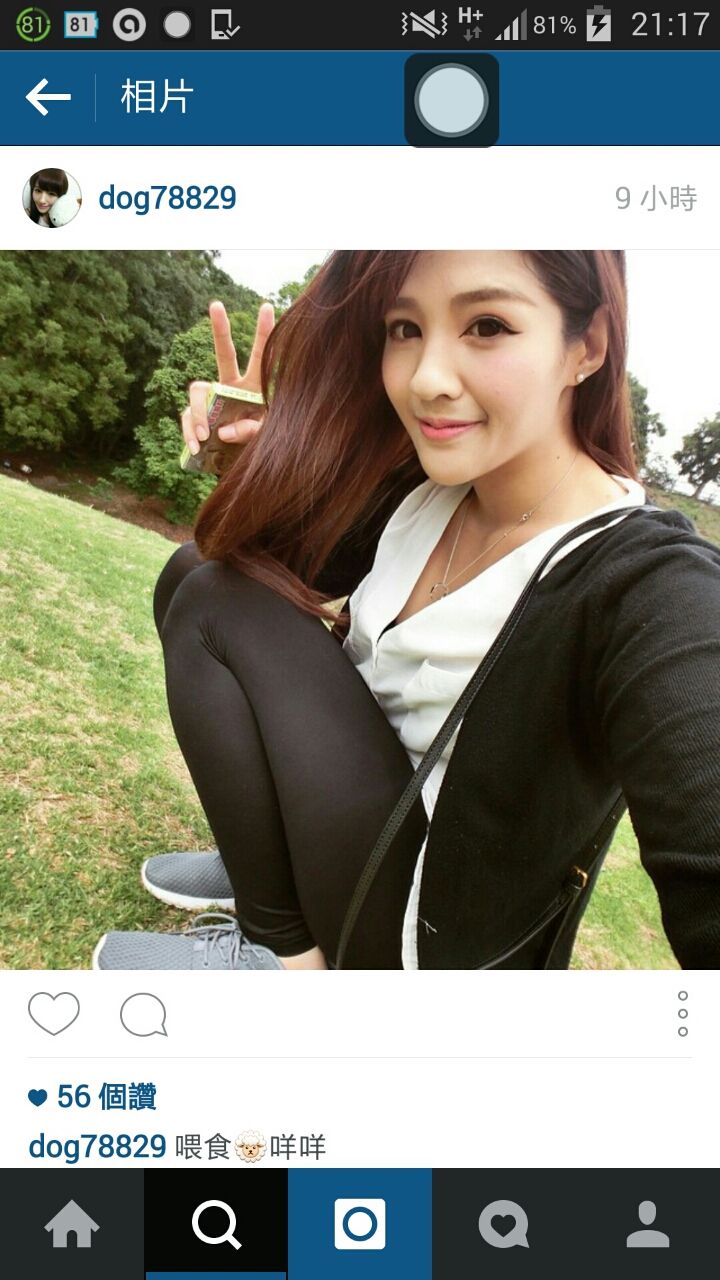Switch to the Home feed tab
This screenshot has width=720, height=1280.
pos(72,1224)
